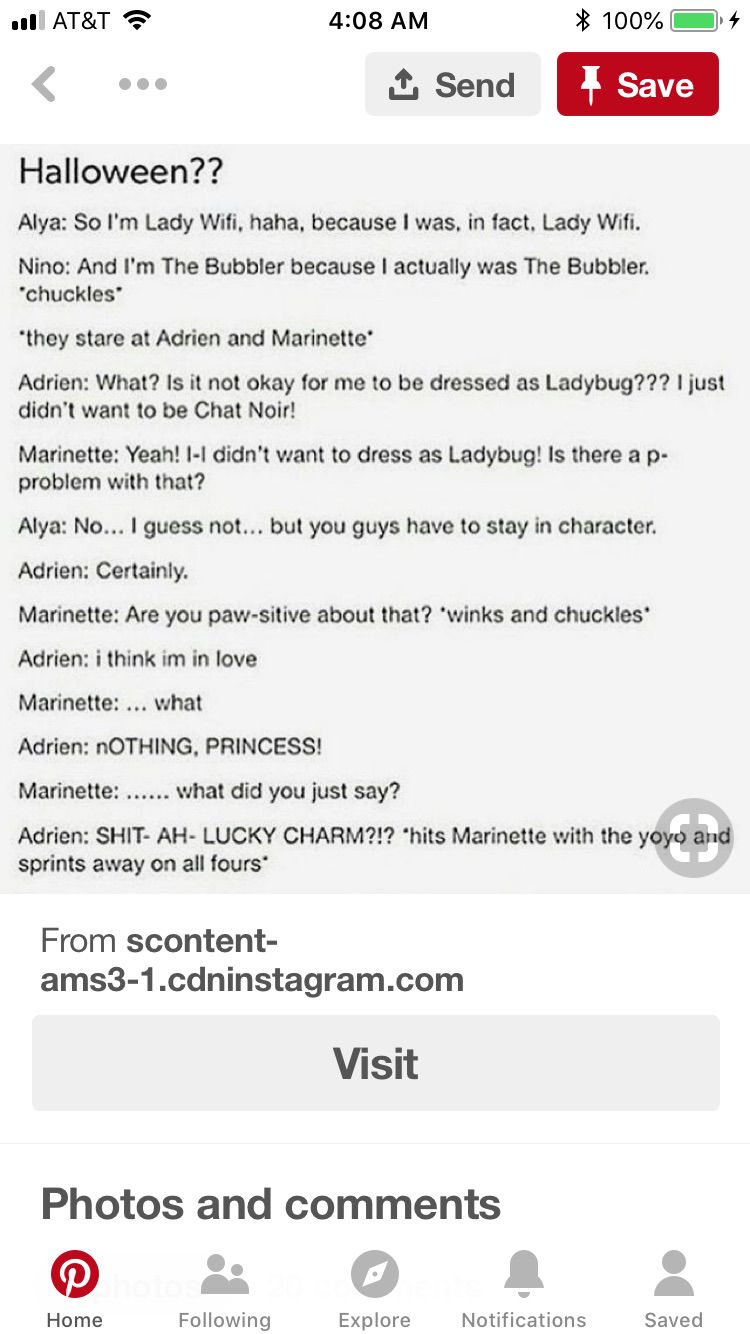The image size is (750, 1334).
Task: Go to the Saved tab
Action: 674,1290
